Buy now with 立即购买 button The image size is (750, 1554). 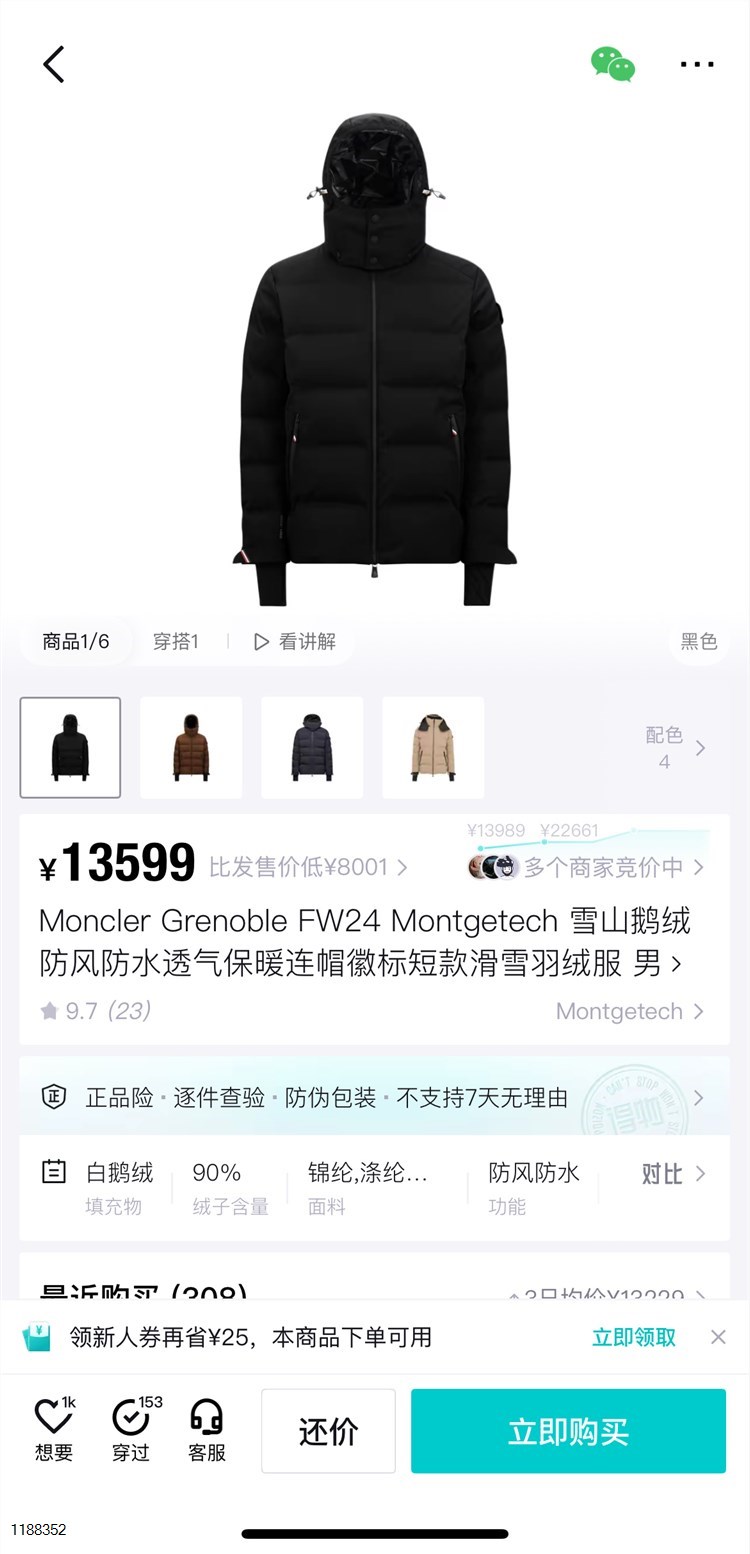568,1431
